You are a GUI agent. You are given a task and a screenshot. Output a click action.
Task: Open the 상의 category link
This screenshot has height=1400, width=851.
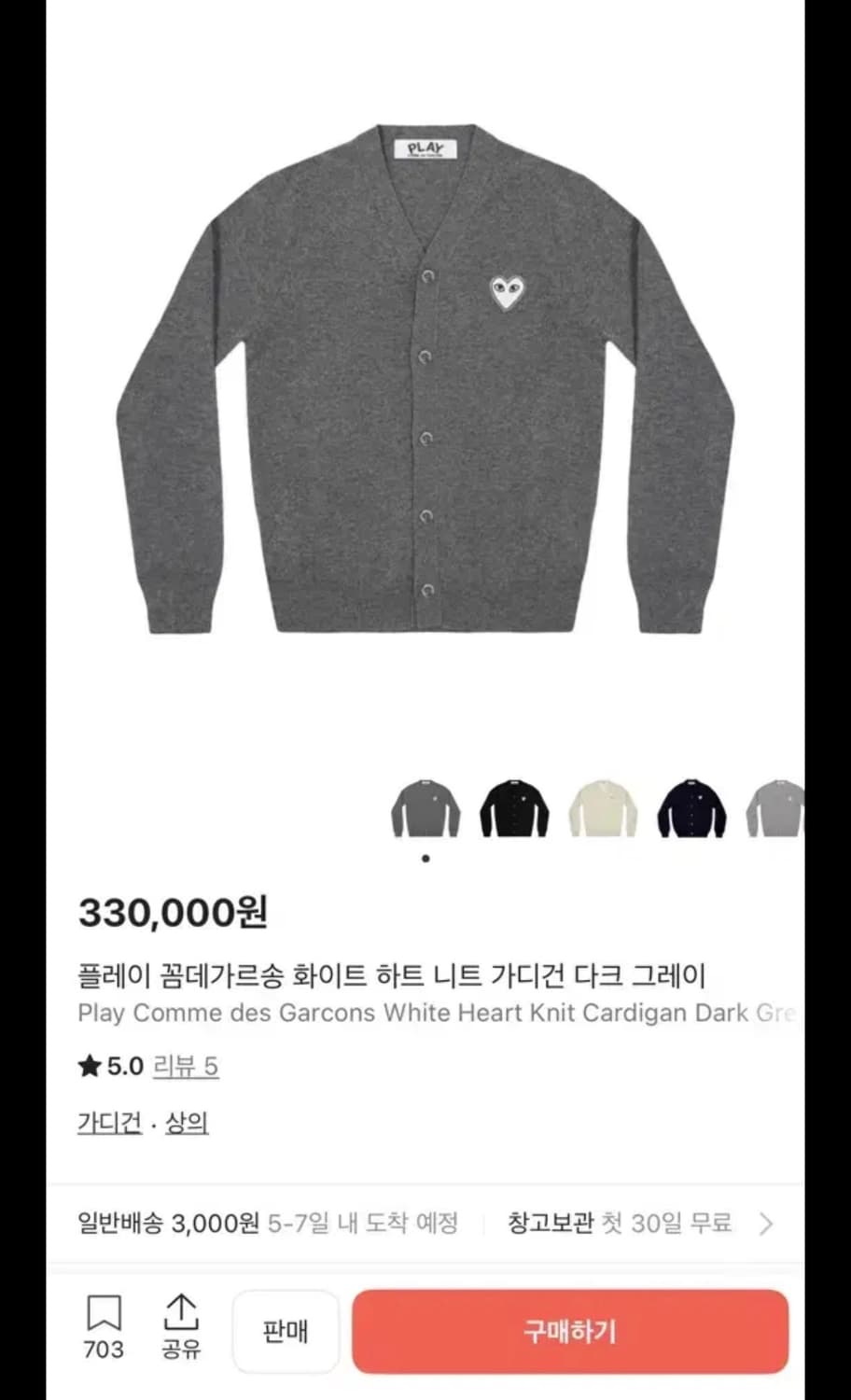click(x=188, y=1123)
